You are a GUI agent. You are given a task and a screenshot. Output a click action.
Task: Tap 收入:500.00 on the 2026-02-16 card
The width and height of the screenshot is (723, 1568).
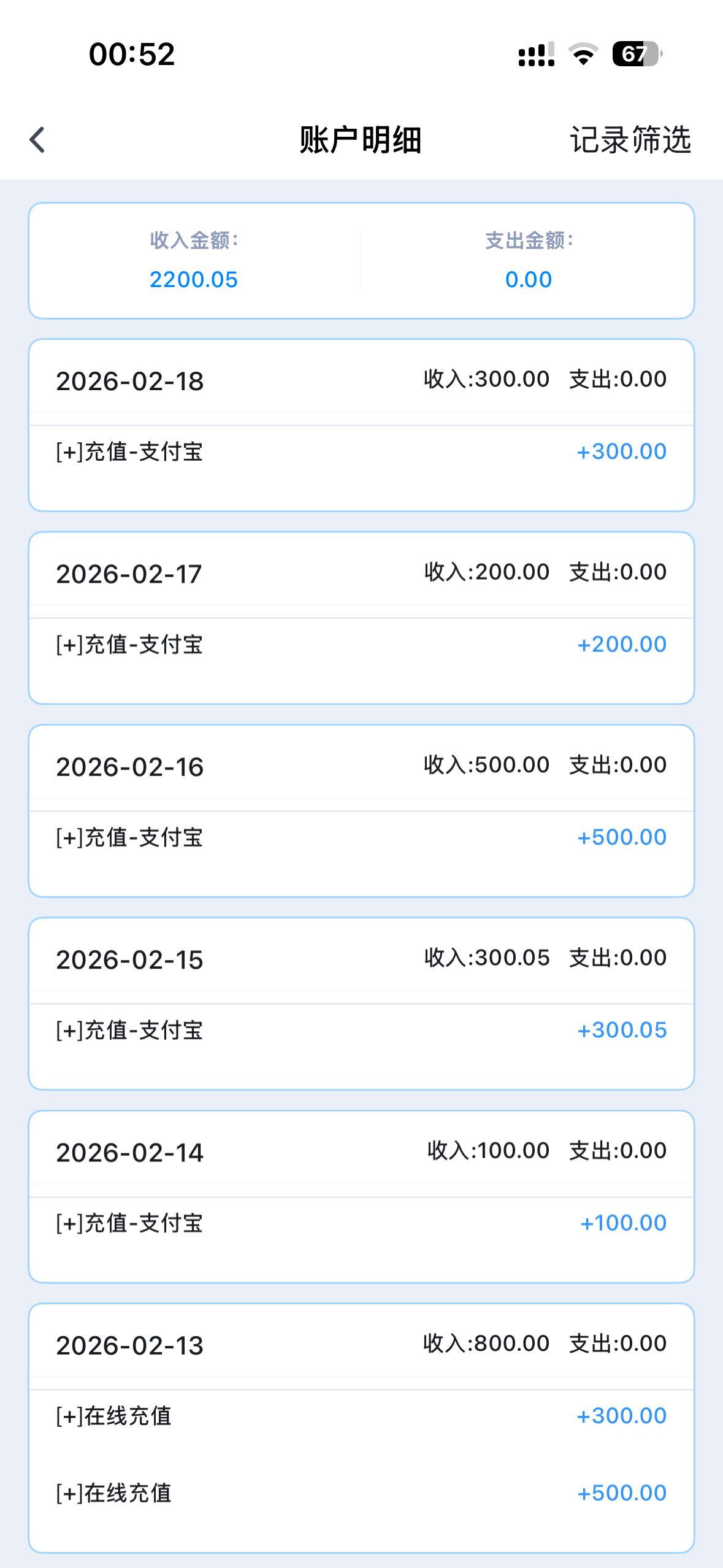(x=488, y=764)
